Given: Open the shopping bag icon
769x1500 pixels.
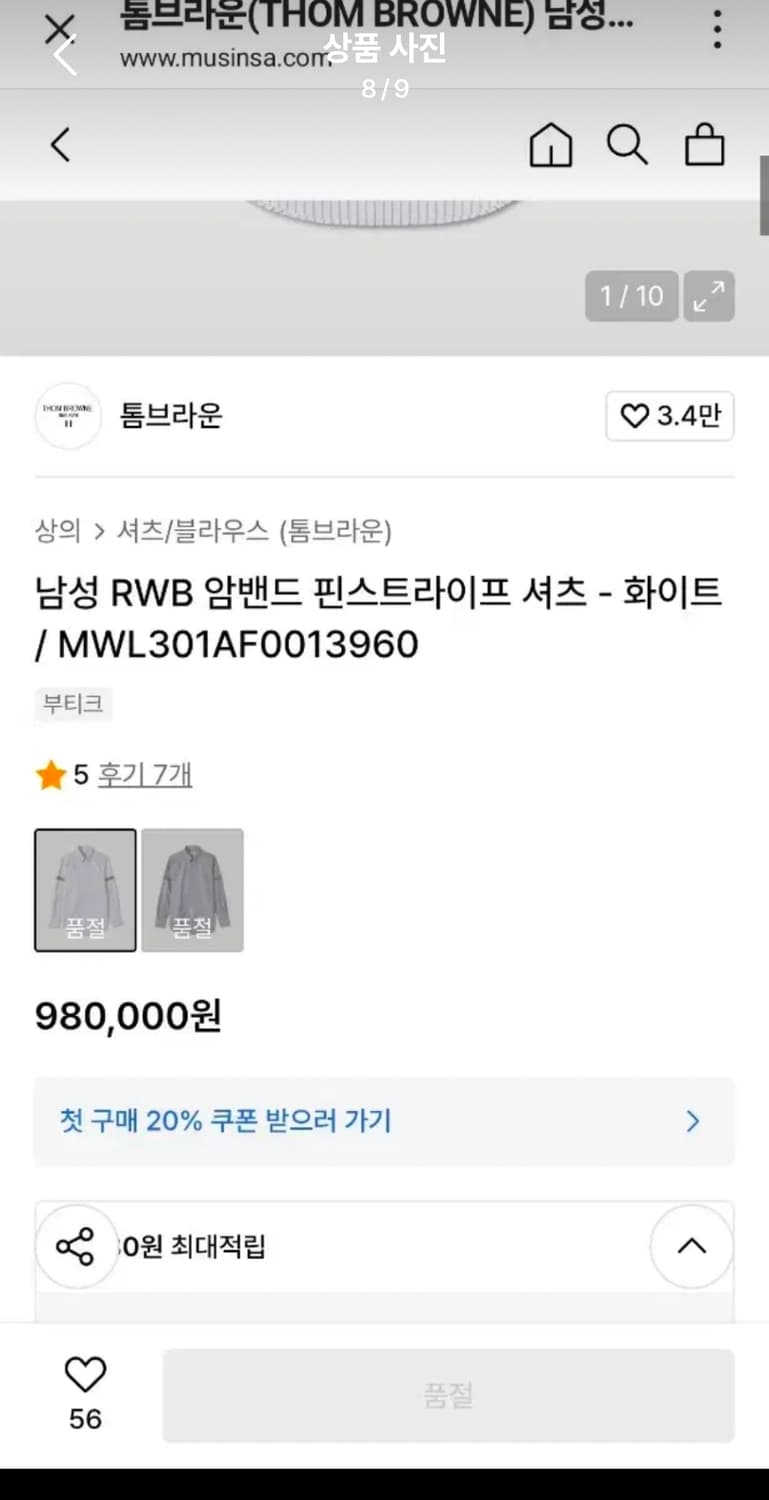Looking at the screenshot, I should 705,145.
